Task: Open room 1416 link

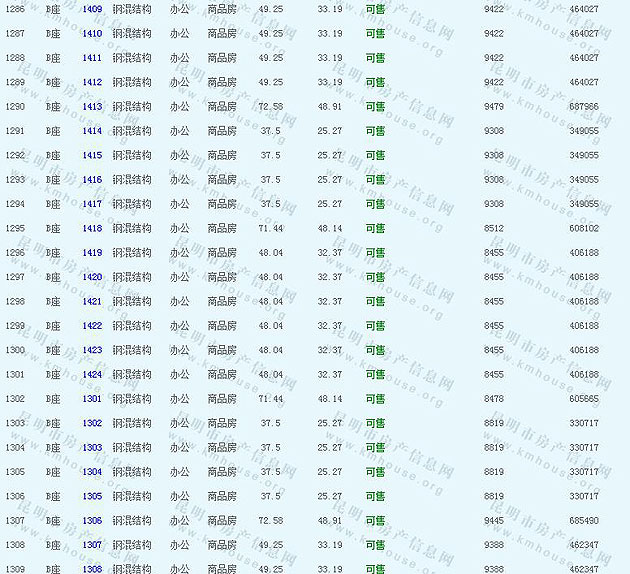Action: (x=92, y=180)
